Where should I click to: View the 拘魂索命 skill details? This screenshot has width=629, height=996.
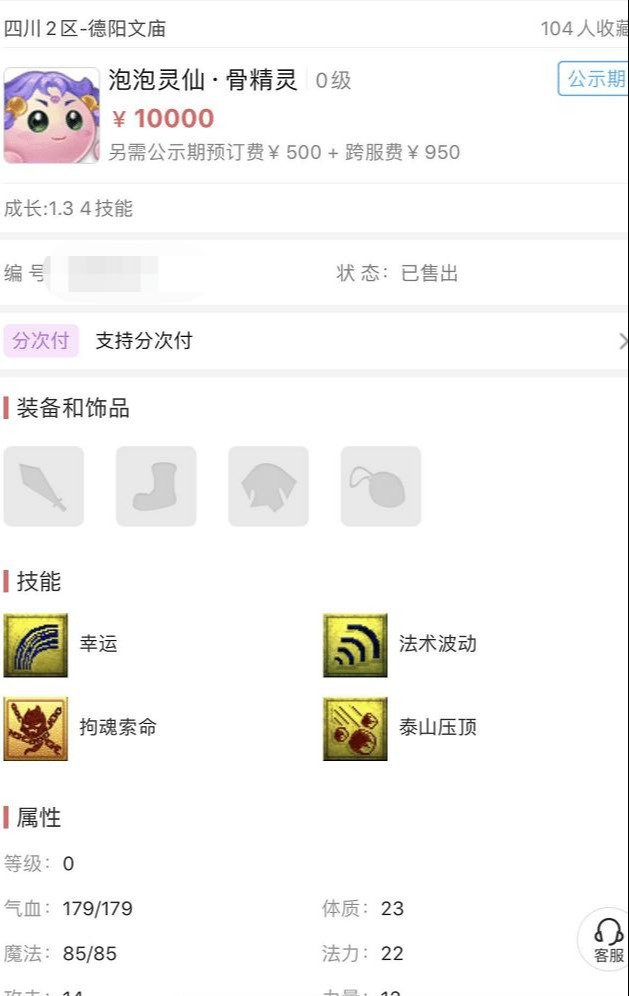point(36,728)
